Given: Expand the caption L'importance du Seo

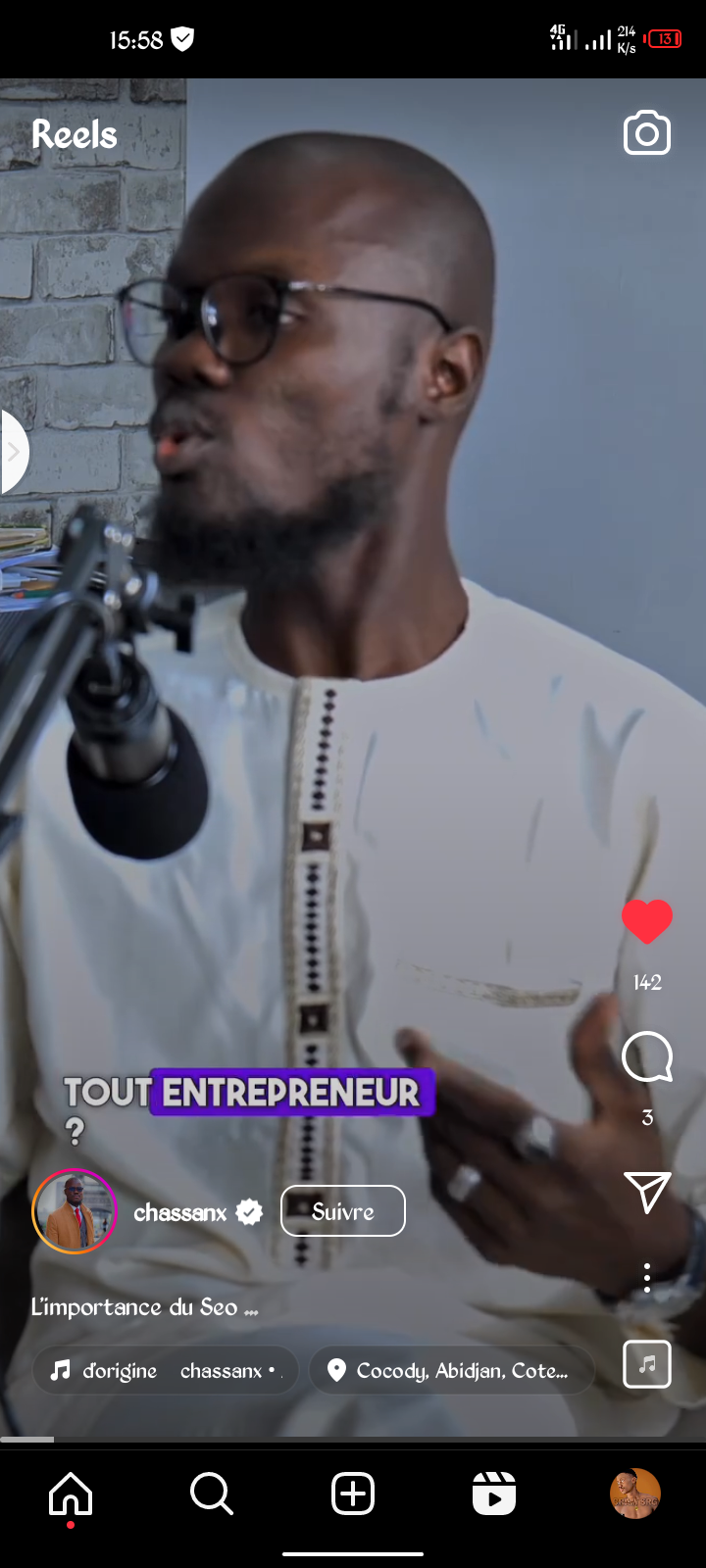Looking at the screenshot, I should (x=144, y=1307).
